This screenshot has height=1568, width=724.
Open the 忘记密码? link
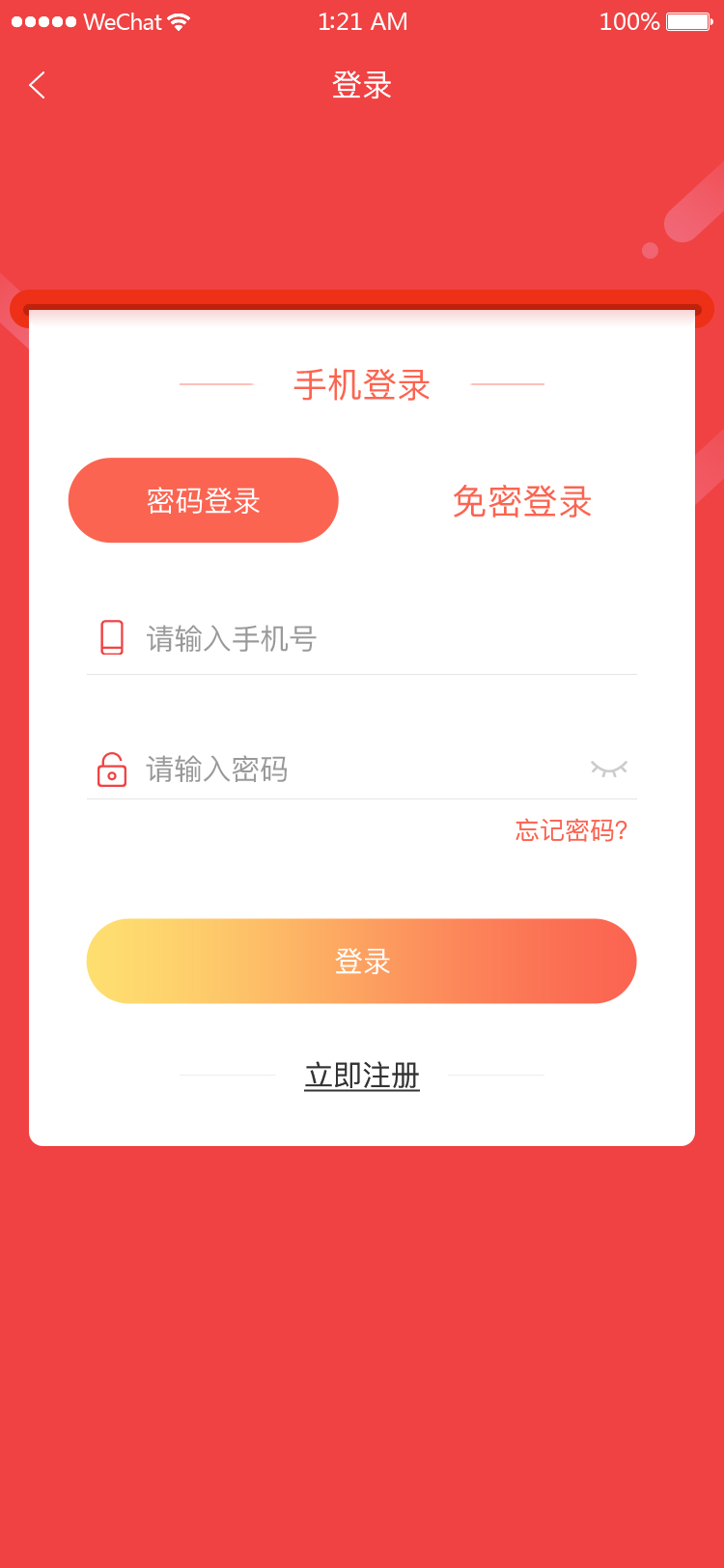coord(571,830)
